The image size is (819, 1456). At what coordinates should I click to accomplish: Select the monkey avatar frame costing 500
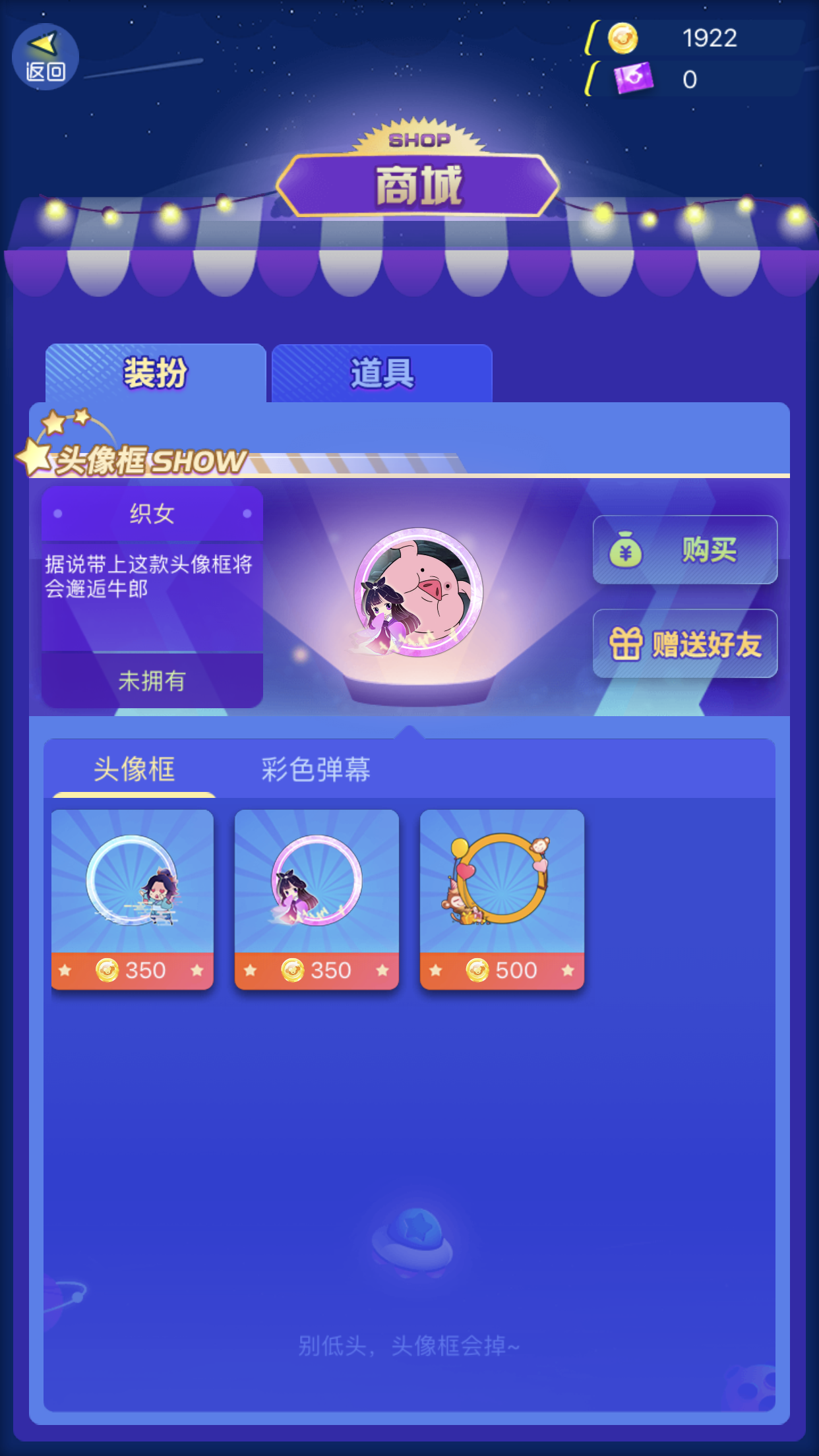(x=502, y=899)
